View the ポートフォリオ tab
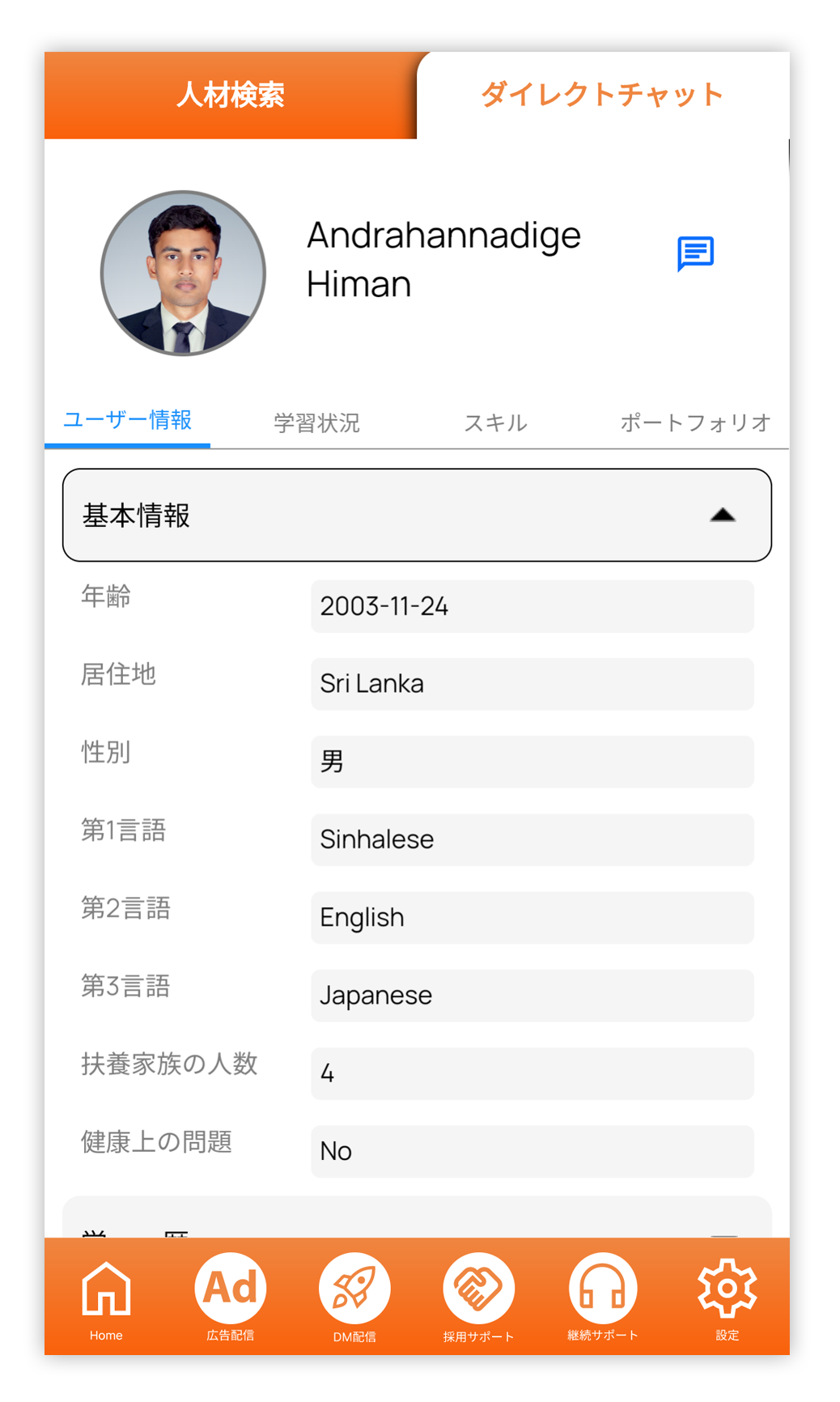Image resolution: width=840 pixels, height=1402 pixels. tap(695, 423)
